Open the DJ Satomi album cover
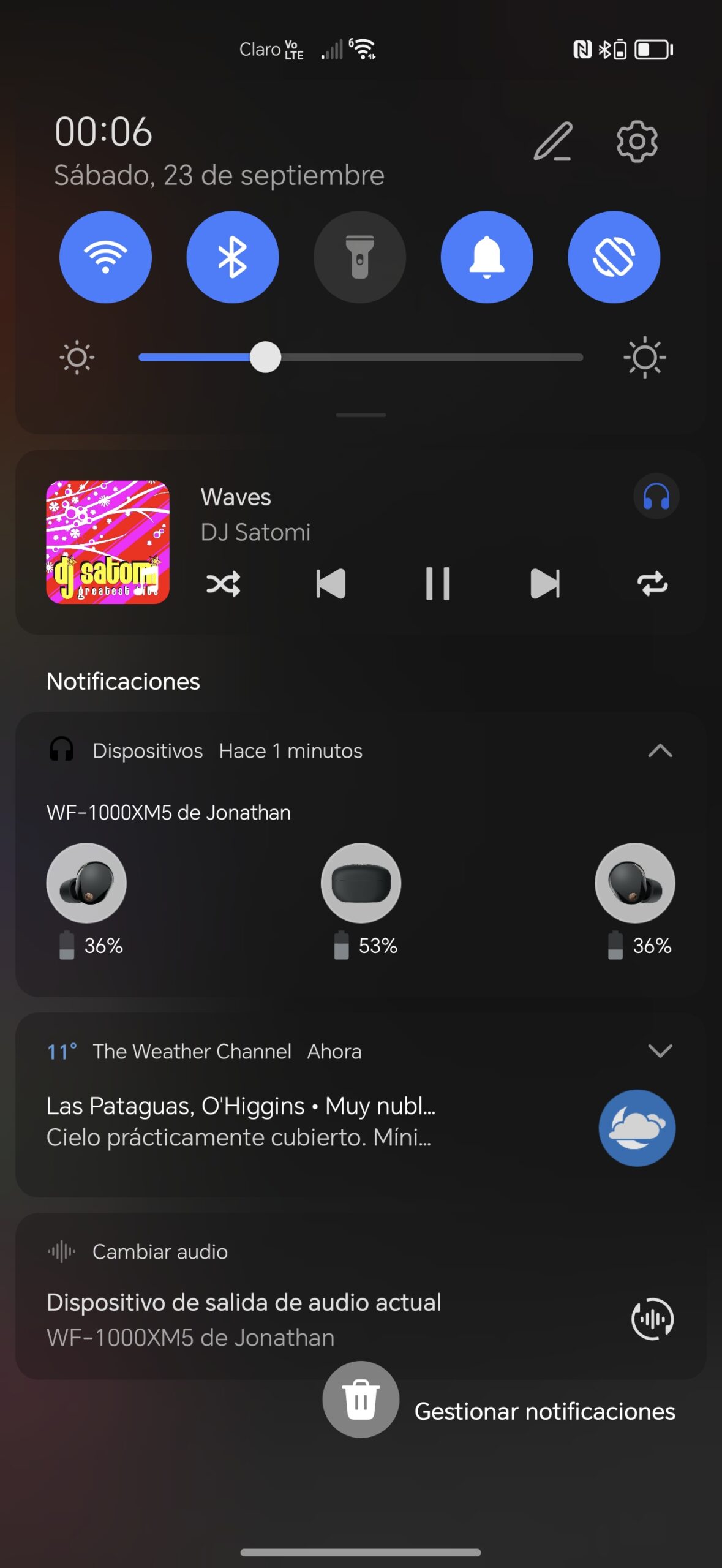Image resolution: width=722 pixels, height=1568 pixels. 108,542
